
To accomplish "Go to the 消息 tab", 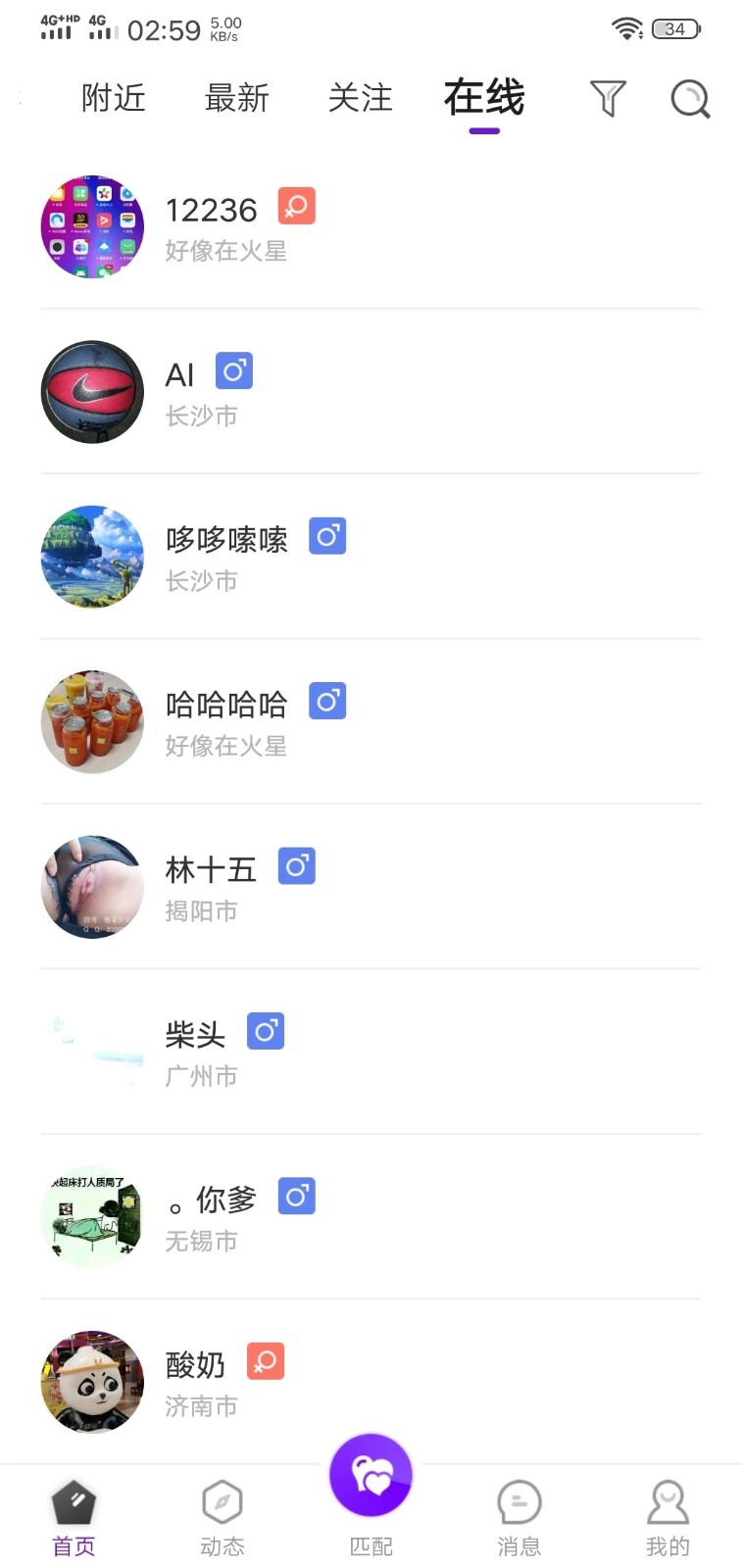I will (519, 1517).
